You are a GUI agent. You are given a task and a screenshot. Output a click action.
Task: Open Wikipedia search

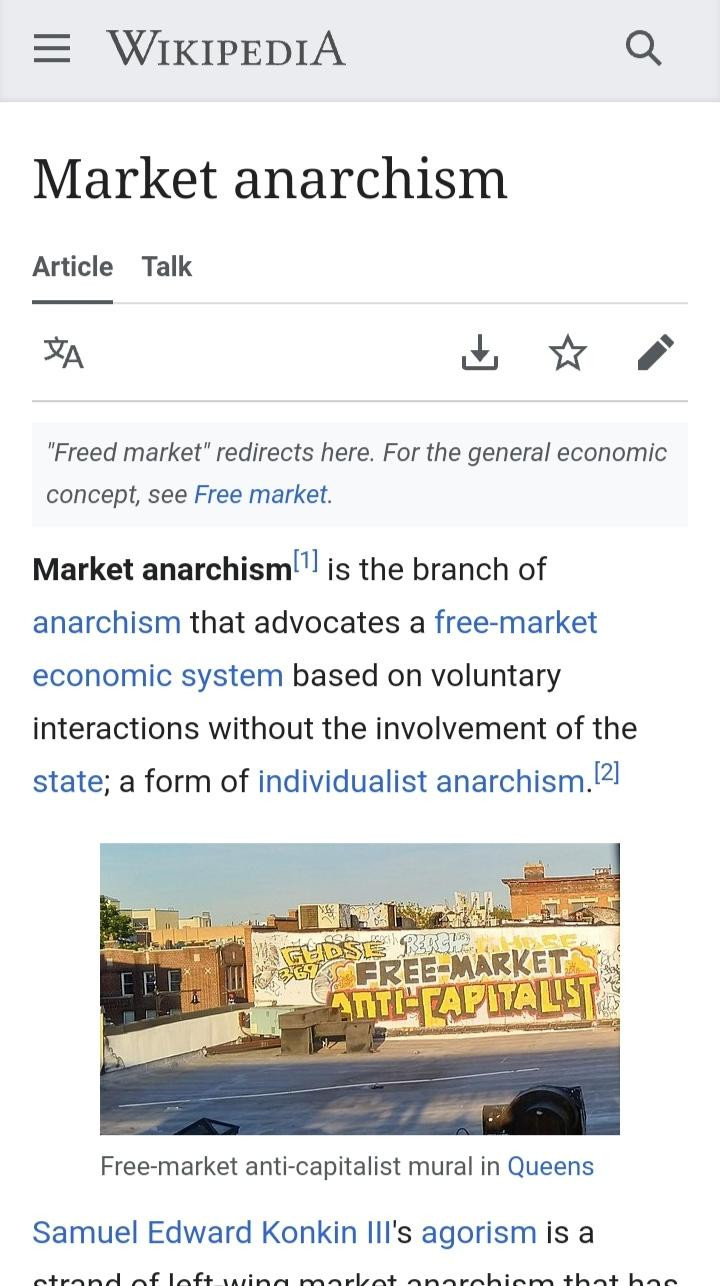tap(644, 48)
